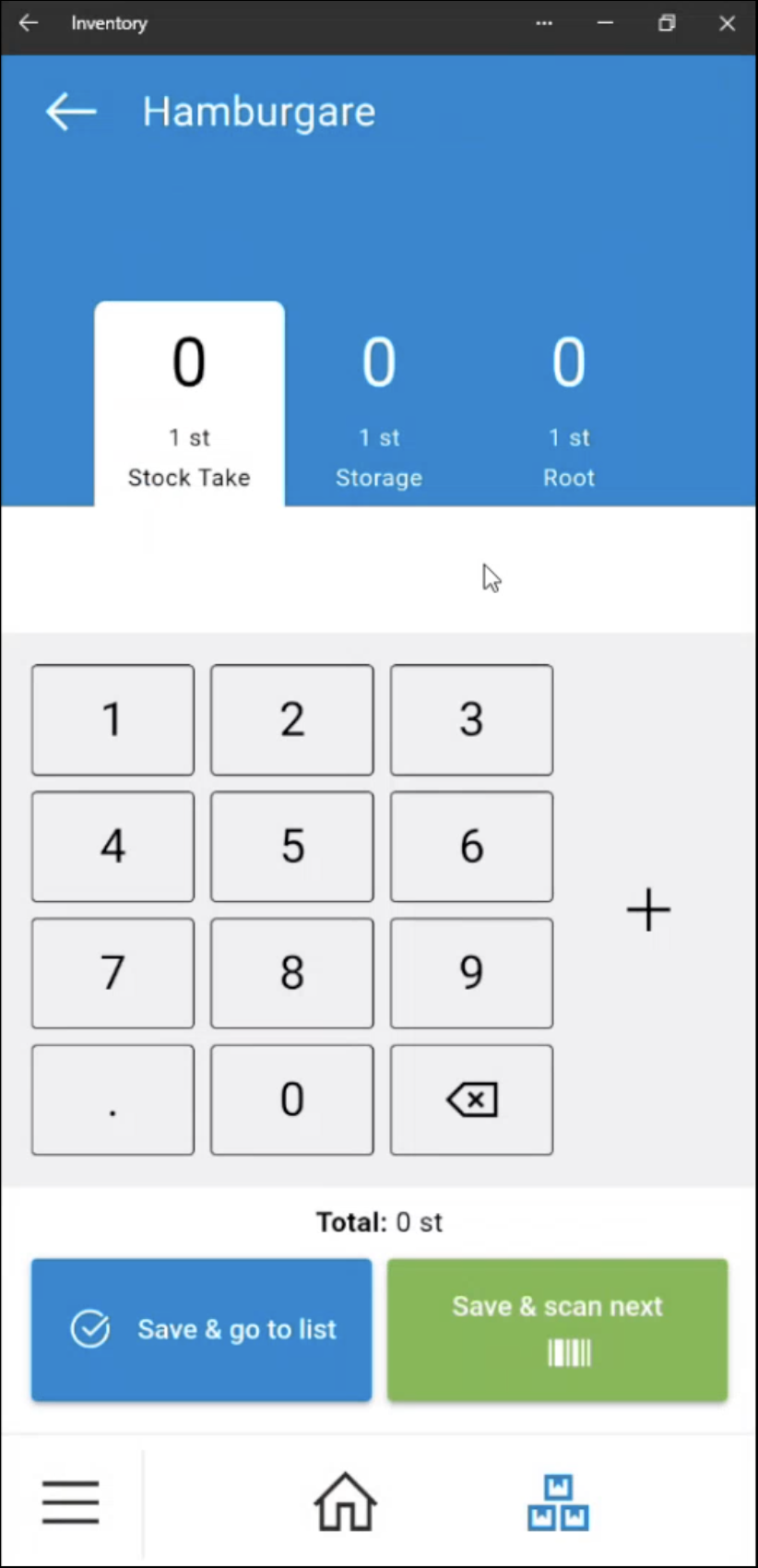
Task: Enter digit 6 on the keypad
Action: (x=471, y=846)
